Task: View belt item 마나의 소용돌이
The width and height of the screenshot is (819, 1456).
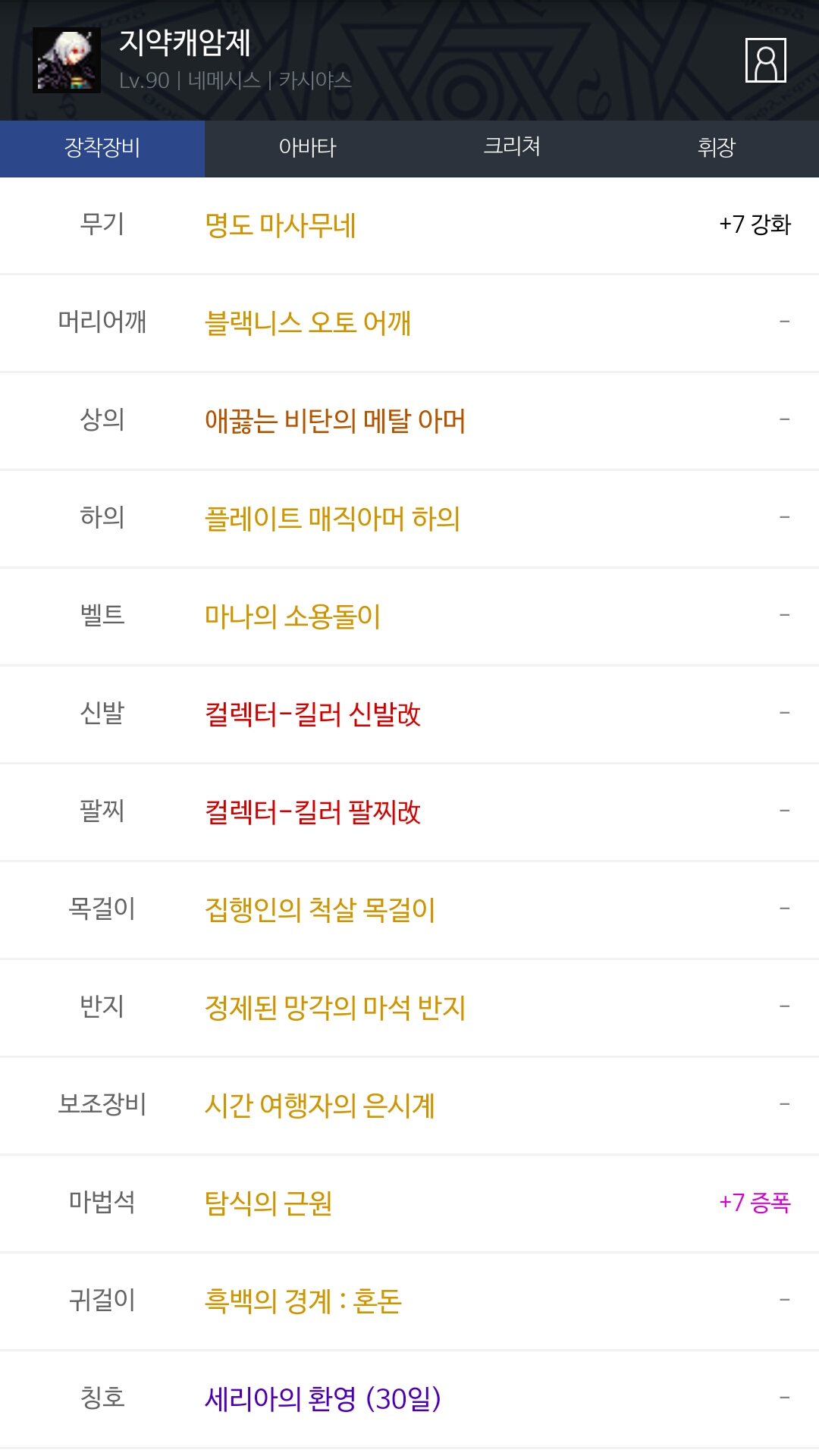Action: click(409, 617)
